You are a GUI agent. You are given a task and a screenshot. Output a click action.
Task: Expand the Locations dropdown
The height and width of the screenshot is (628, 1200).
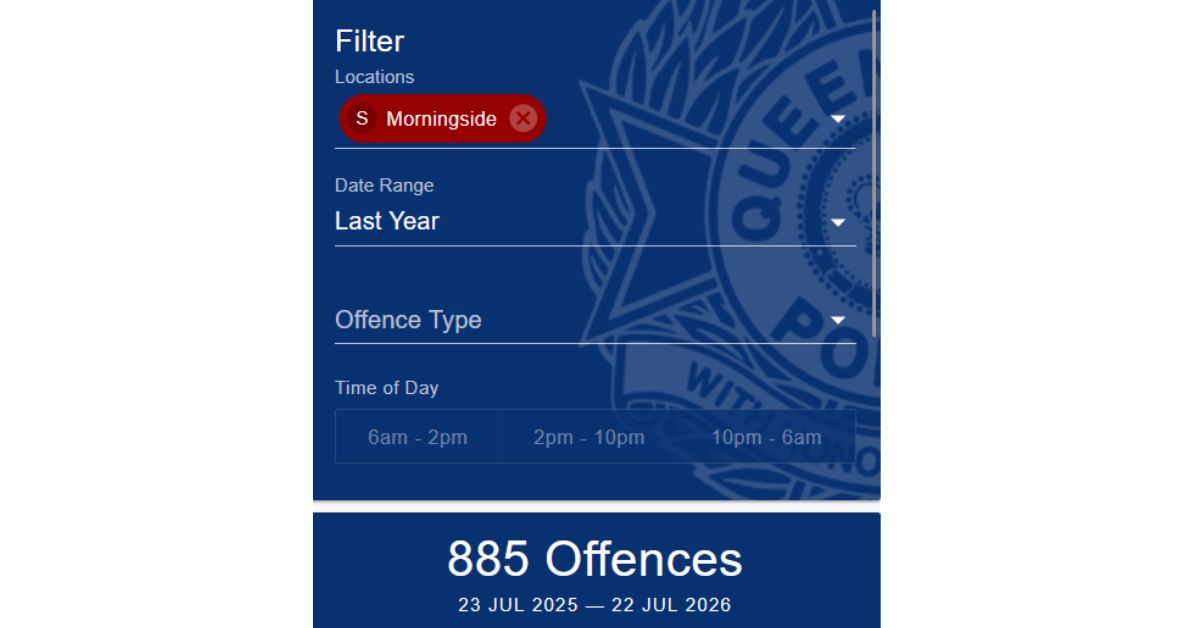(838, 119)
